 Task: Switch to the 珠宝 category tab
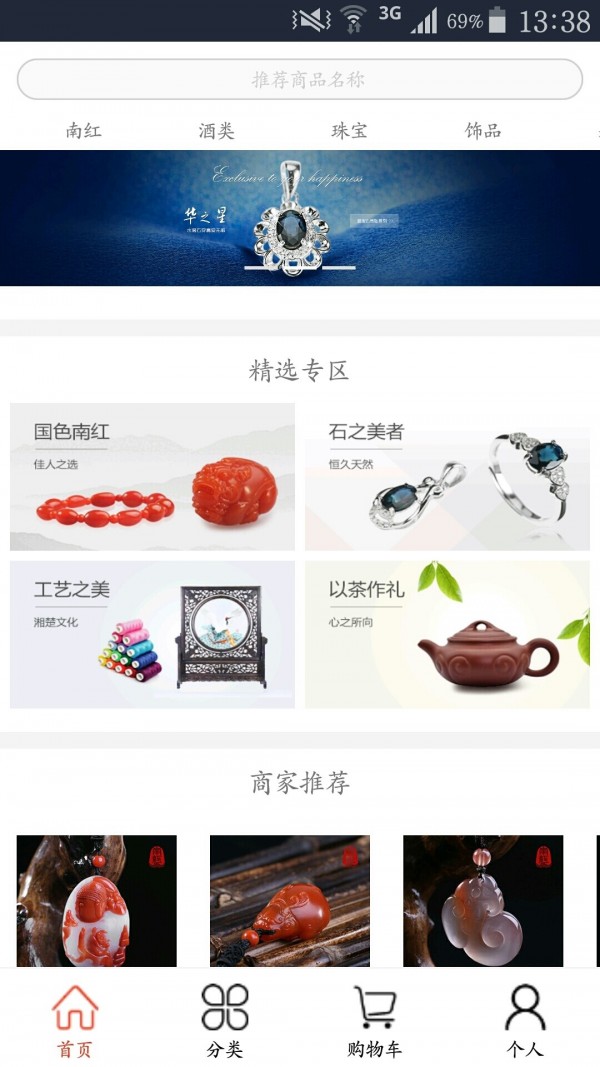point(349,131)
